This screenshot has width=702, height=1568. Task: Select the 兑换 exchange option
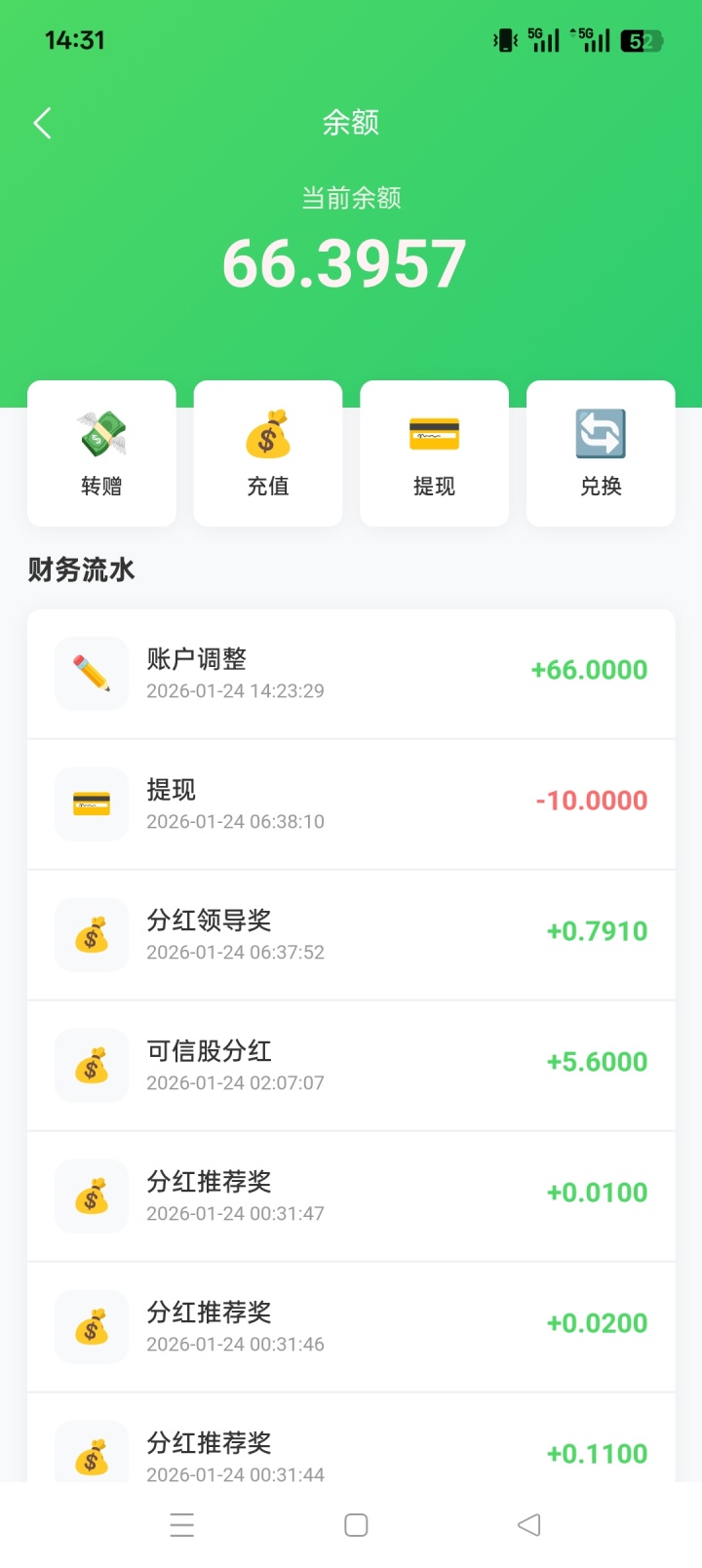(x=601, y=453)
